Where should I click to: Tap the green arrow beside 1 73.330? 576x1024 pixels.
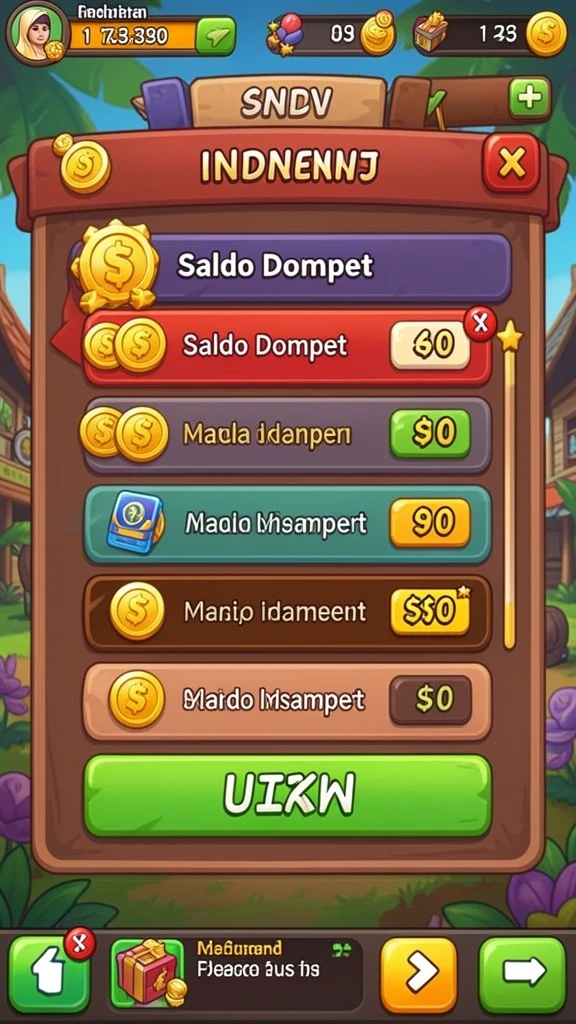(x=215, y=35)
